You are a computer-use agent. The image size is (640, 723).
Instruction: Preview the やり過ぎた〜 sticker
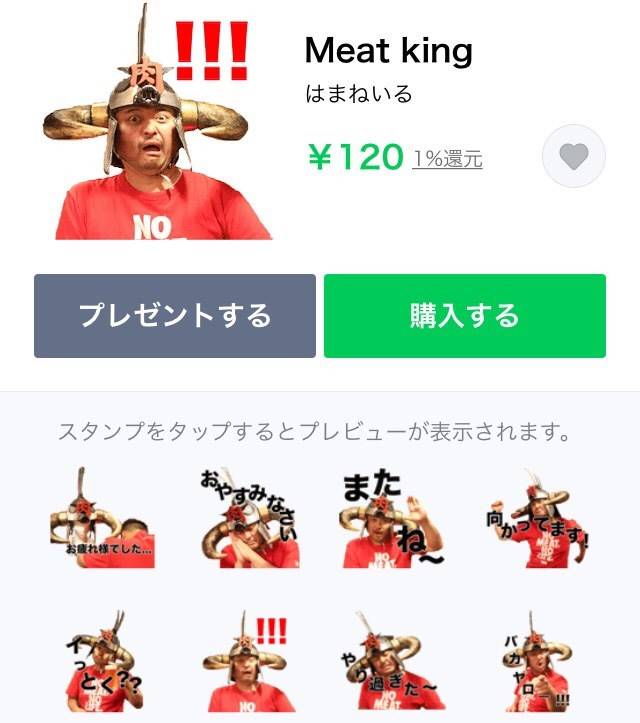click(x=390, y=661)
